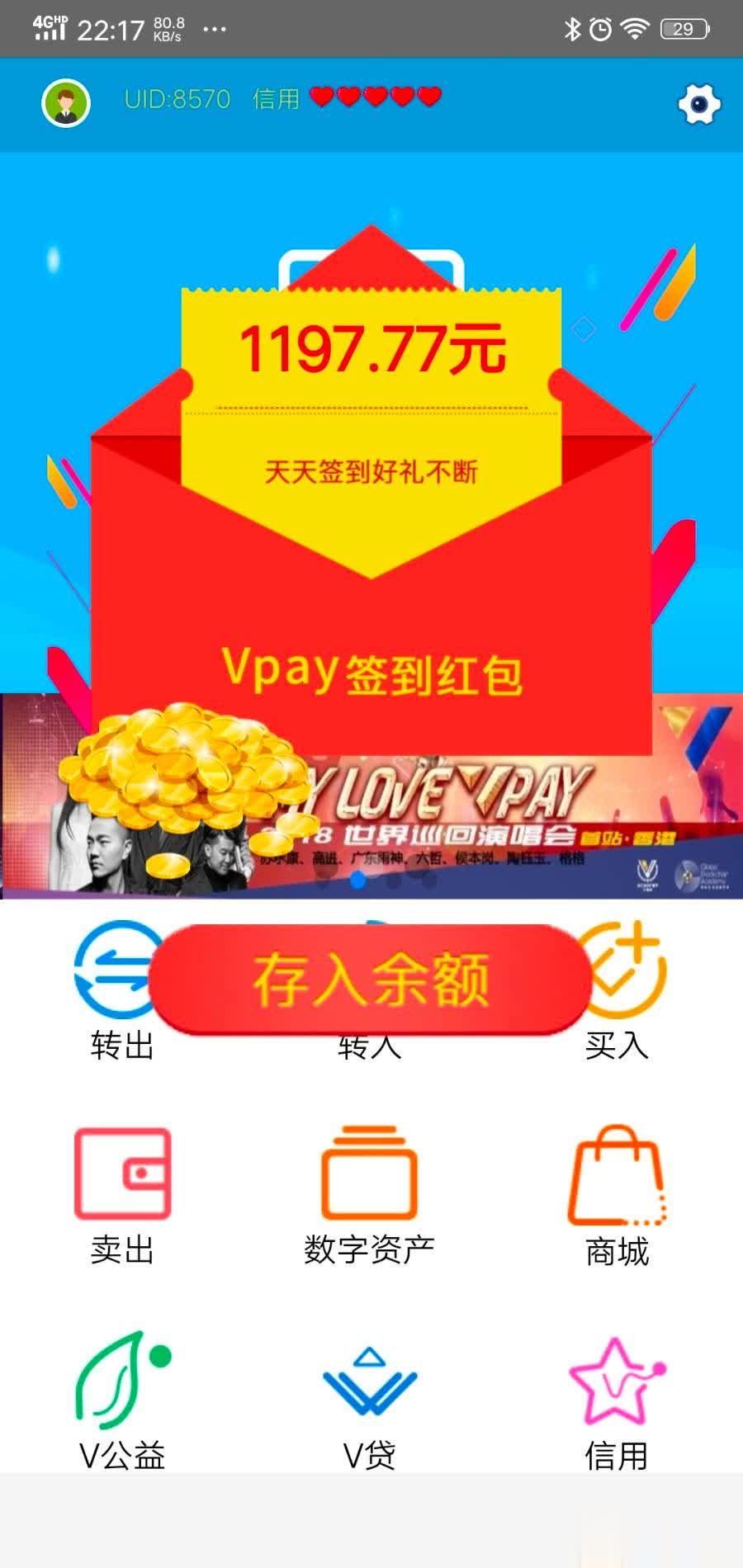Open the user profile avatar
Screen dimensions: 743x1568
click(66, 103)
